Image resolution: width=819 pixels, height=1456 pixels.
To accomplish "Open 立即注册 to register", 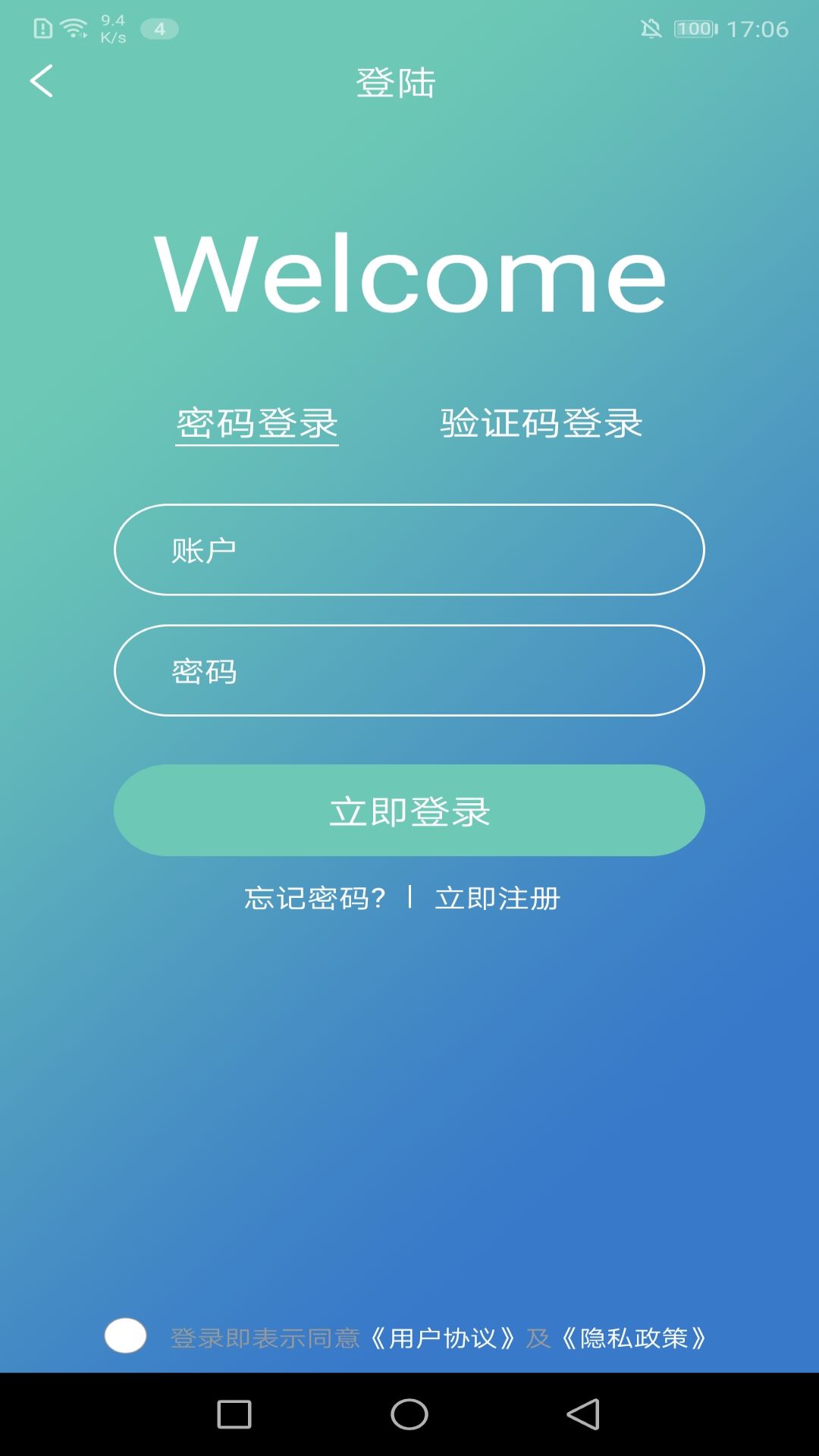I will point(497,898).
